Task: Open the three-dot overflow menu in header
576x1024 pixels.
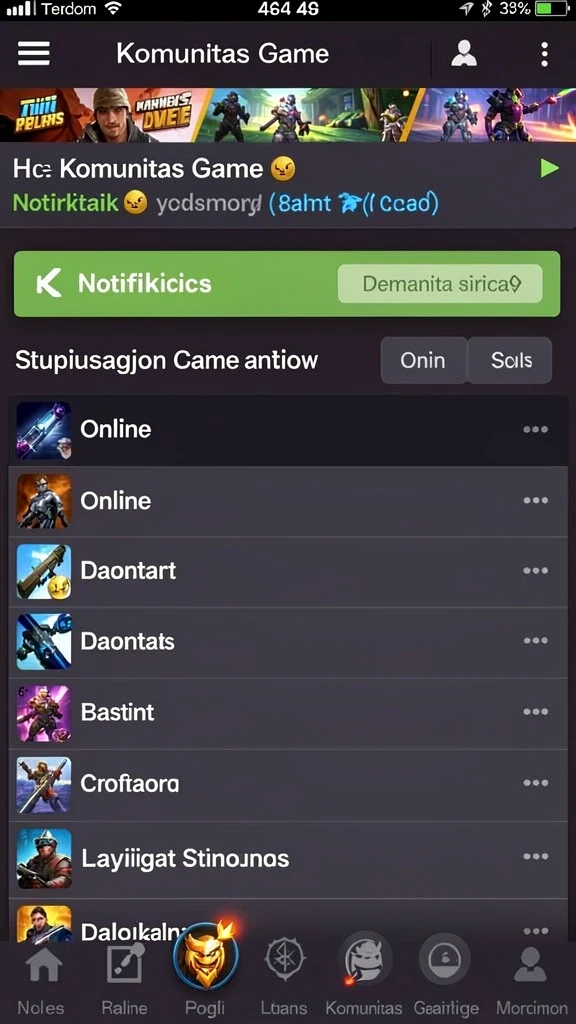Action: coord(544,54)
